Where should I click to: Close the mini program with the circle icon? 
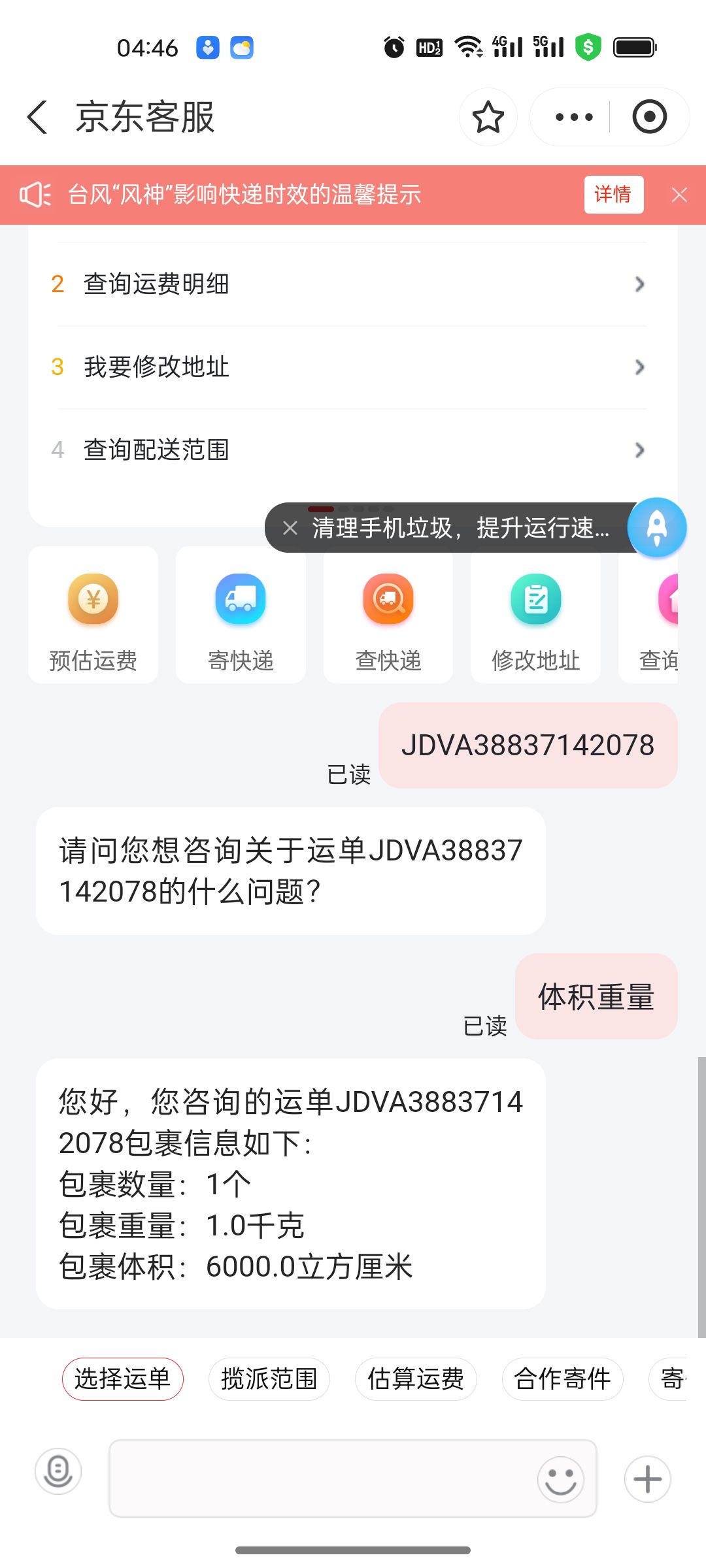(649, 118)
